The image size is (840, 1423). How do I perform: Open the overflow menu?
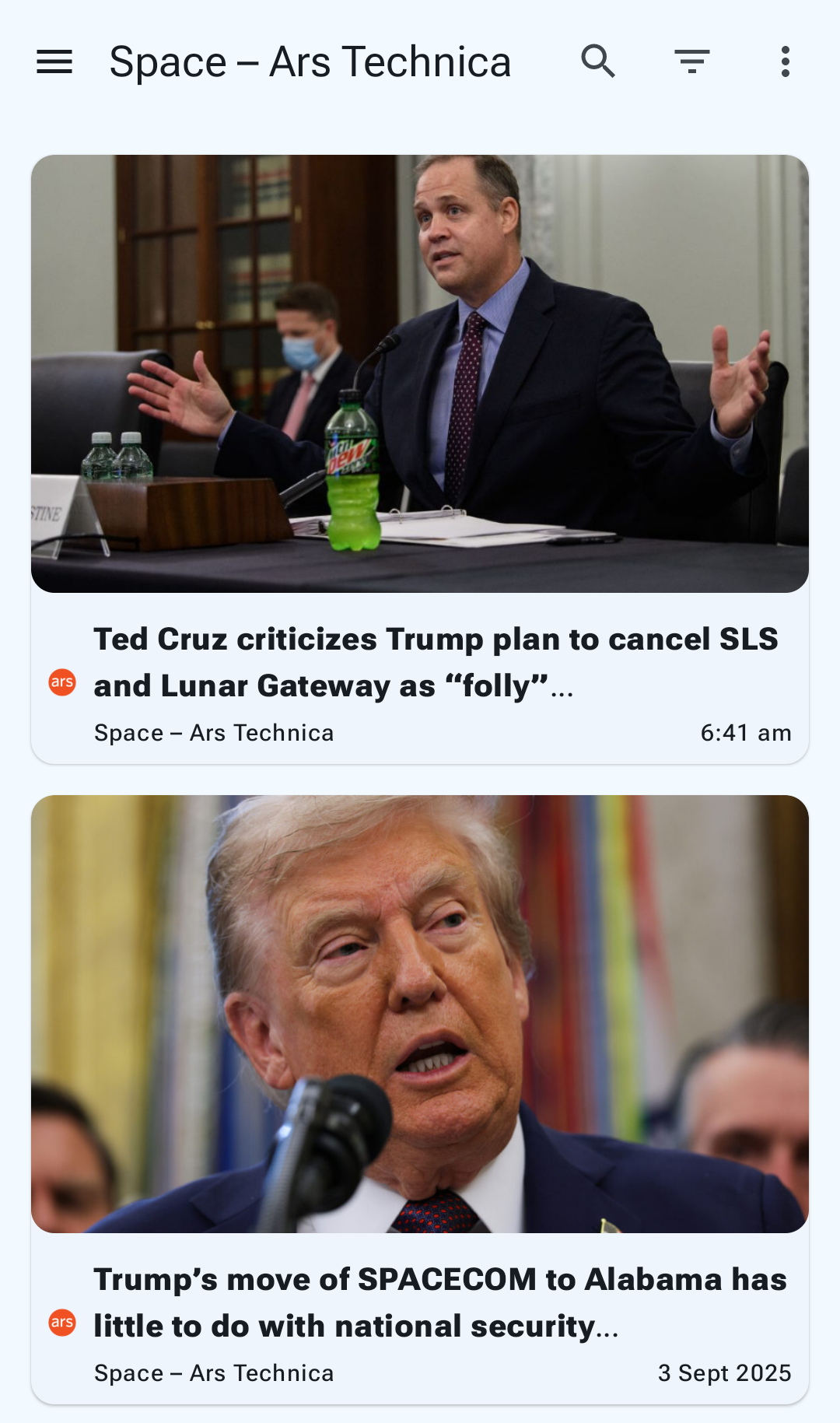(x=785, y=61)
